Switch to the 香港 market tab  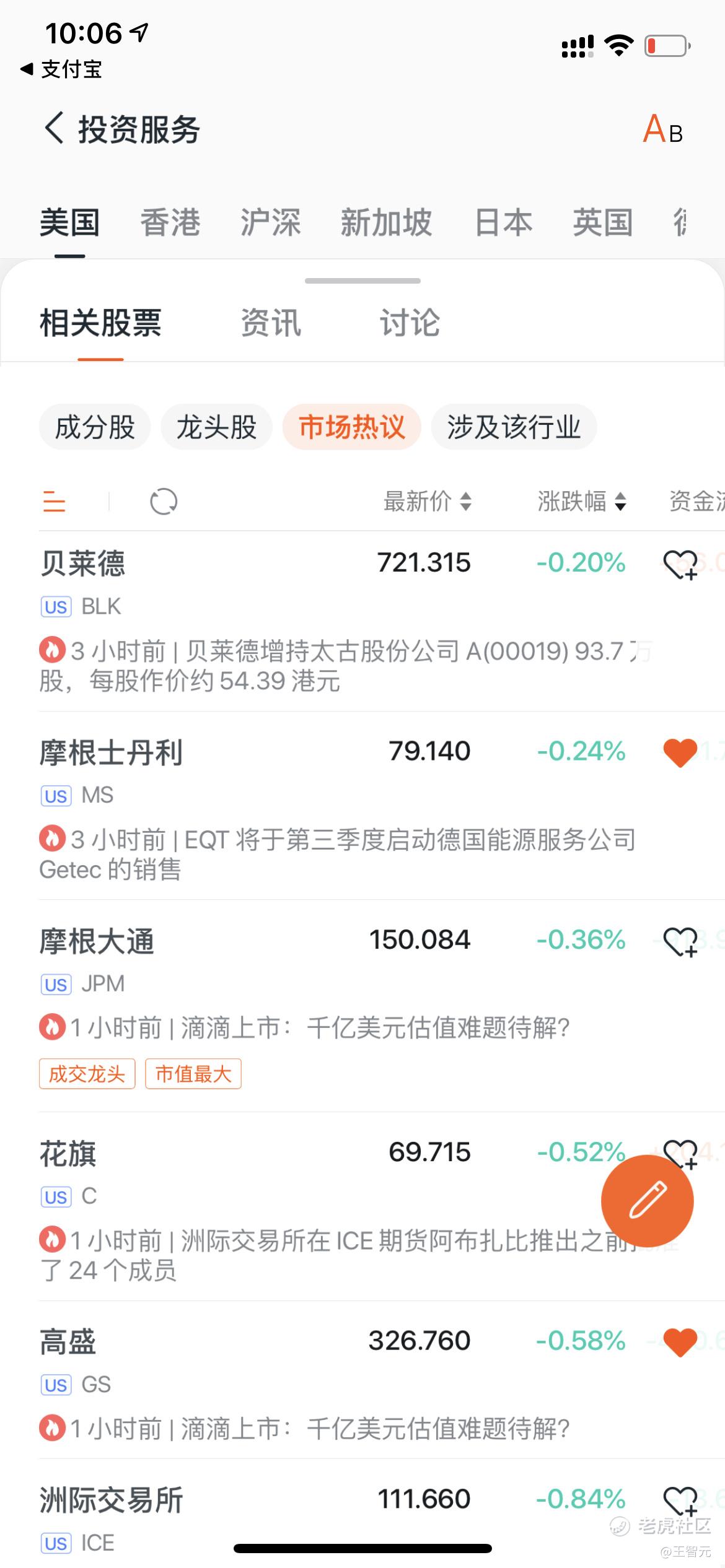pos(170,222)
